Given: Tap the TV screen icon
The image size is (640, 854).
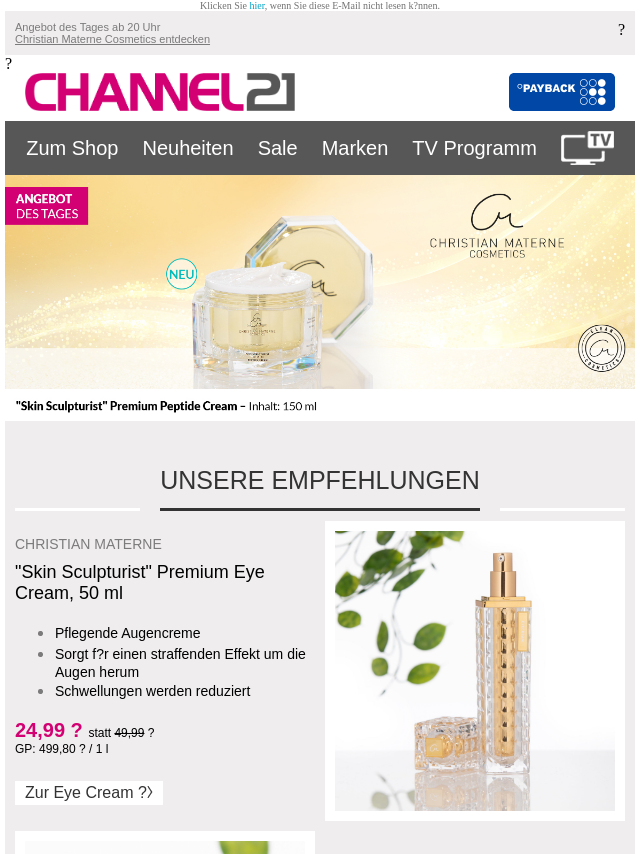Looking at the screenshot, I should click(587, 148).
